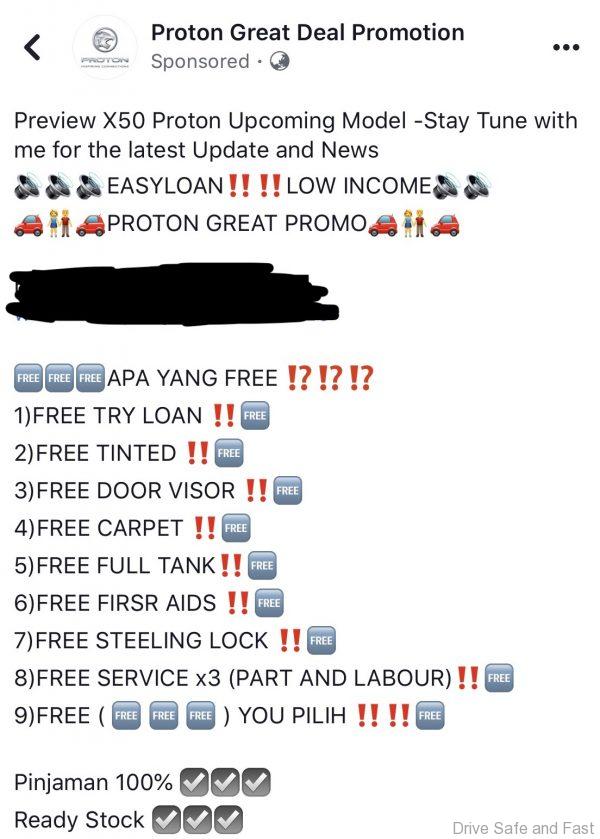
Task: Go back using the back arrow
Action: point(32,47)
